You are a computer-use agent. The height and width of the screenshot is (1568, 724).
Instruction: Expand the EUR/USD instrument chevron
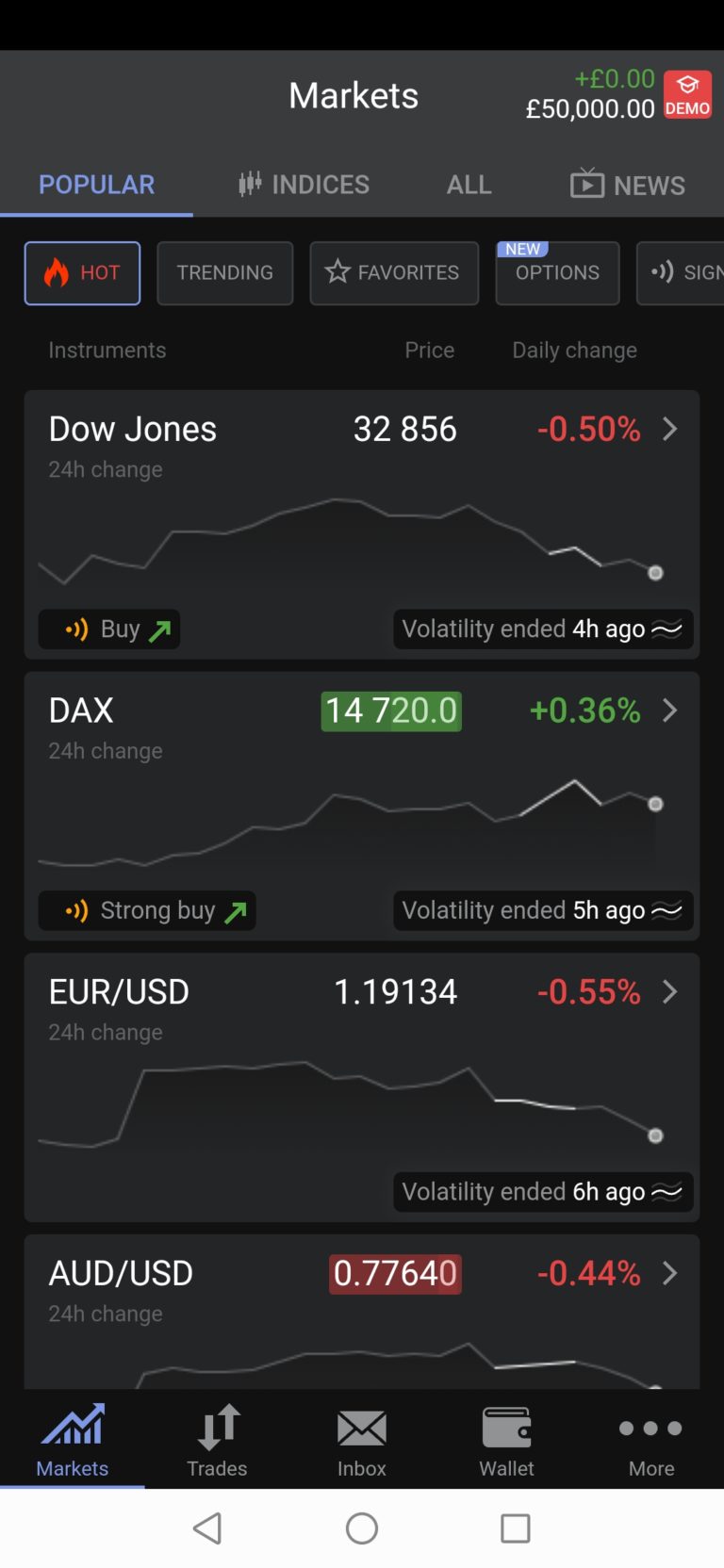pos(670,991)
